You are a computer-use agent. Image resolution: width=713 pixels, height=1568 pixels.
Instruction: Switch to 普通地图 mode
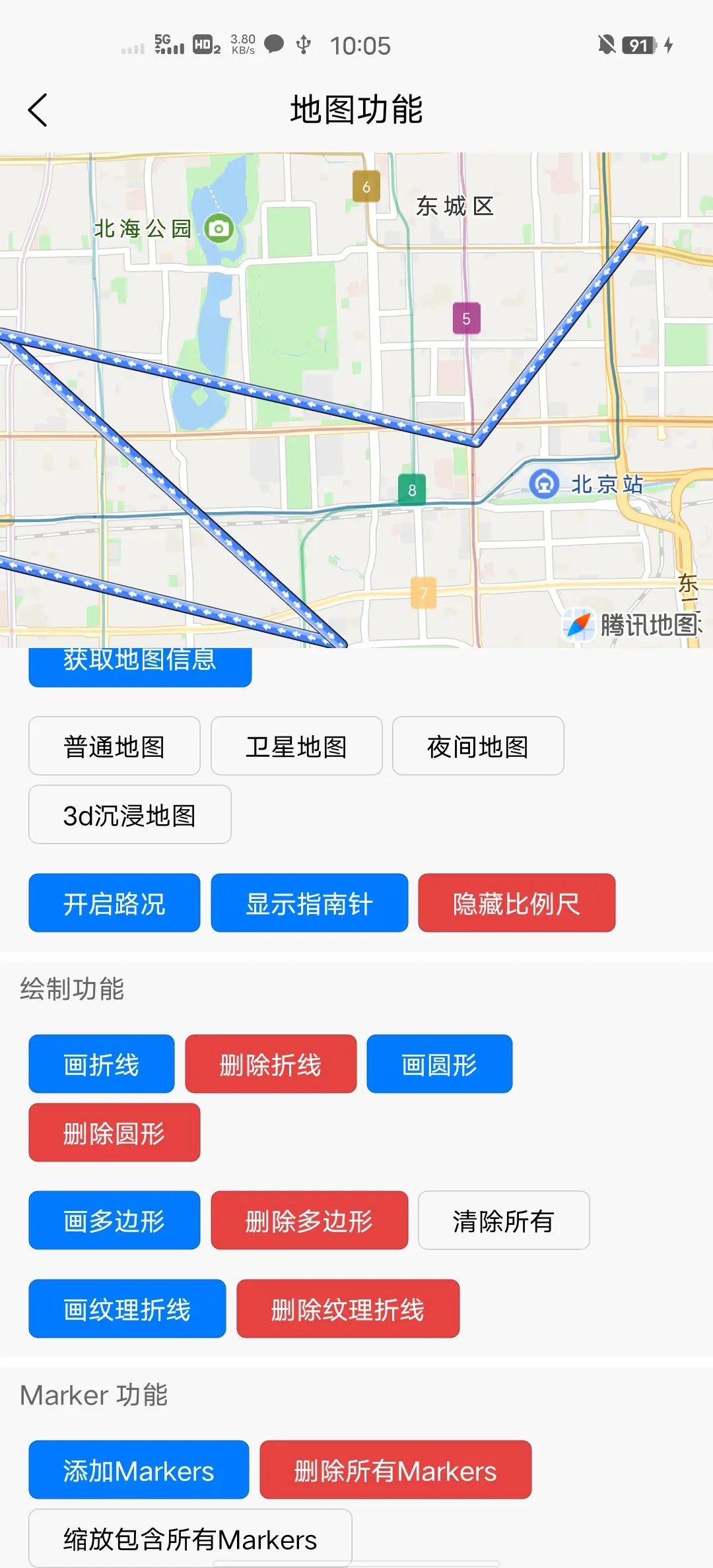pos(114,746)
